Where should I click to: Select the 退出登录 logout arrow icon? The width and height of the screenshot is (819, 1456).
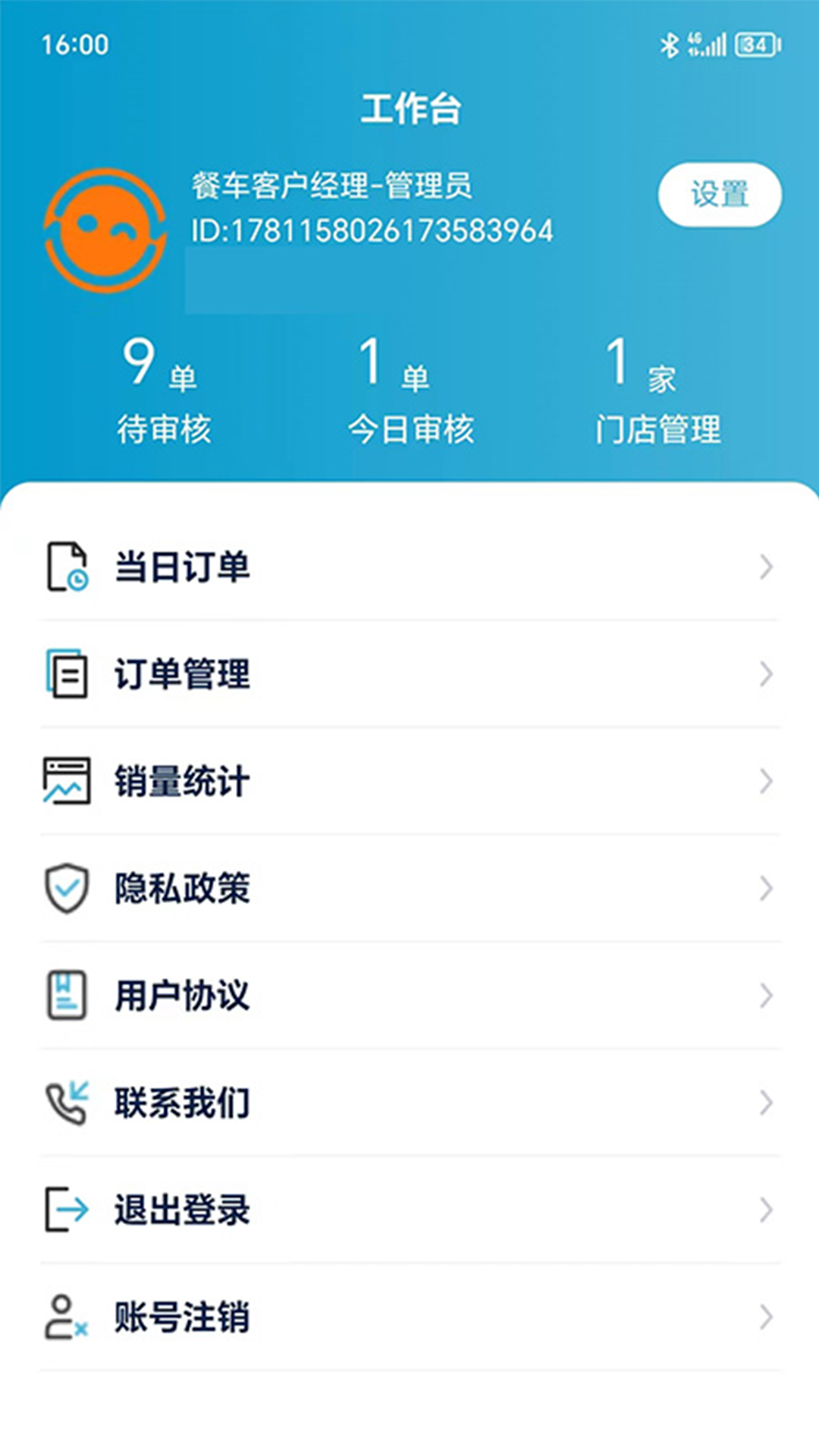click(x=67, y=1210)
